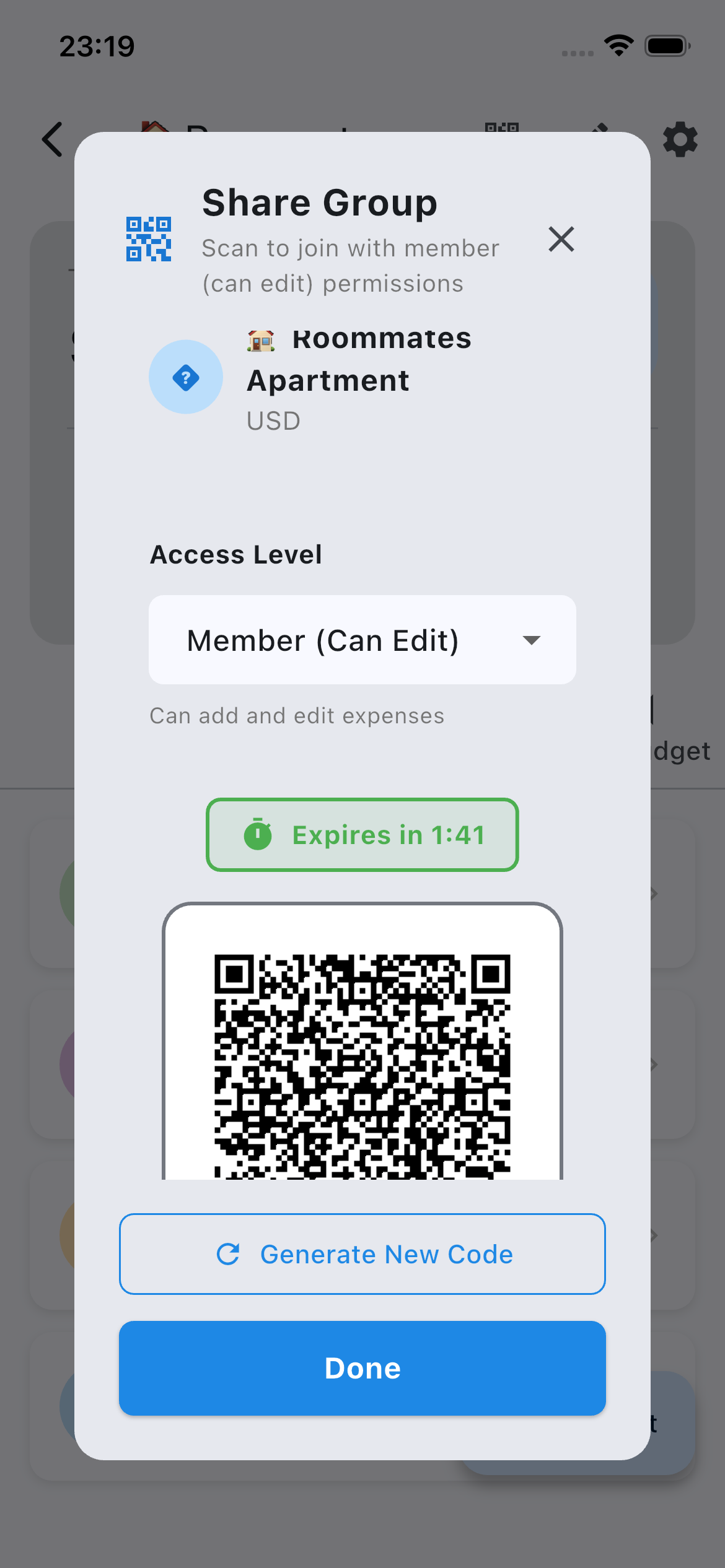Screen dimensions: 725x1568
Task: Tap the Can add and edit expenses text
Action: click(x=296, y=715)
